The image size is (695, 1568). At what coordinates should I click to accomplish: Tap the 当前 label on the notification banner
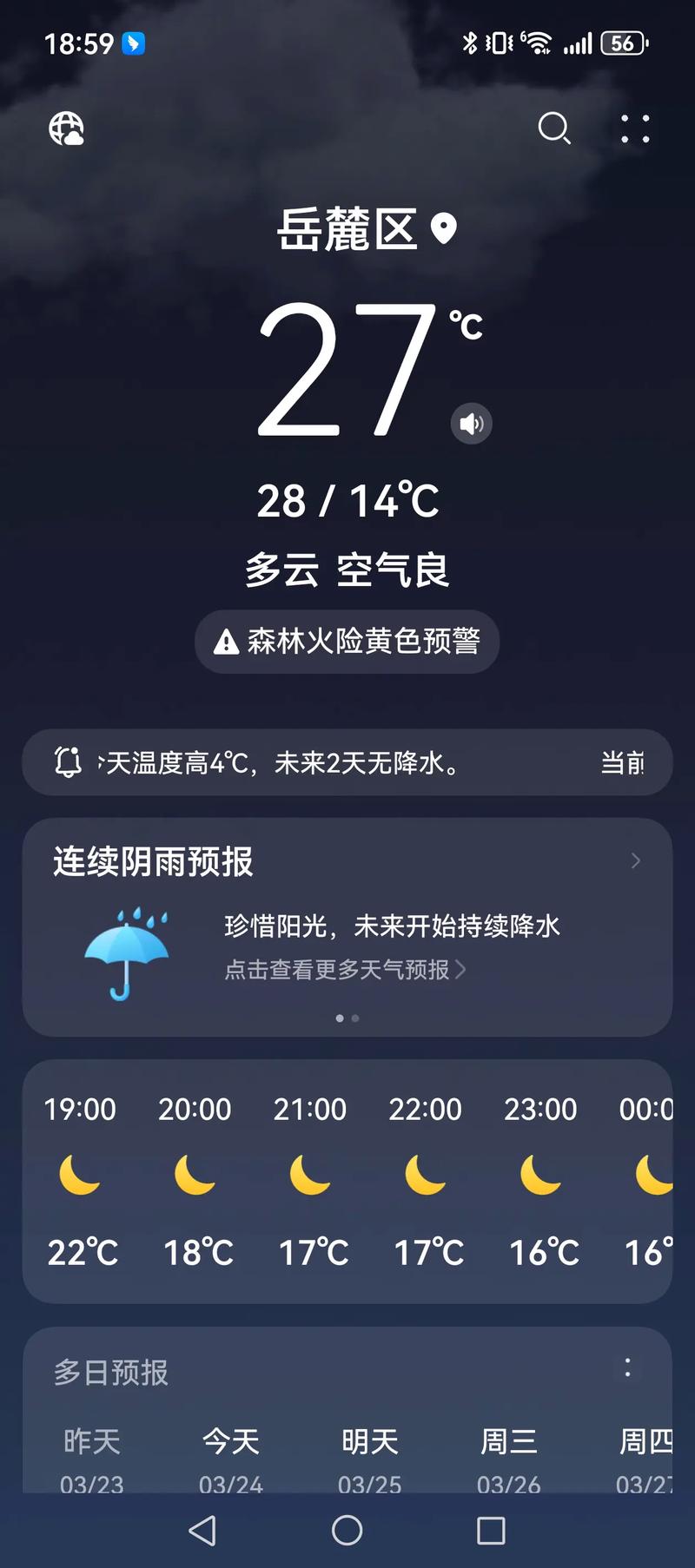pos(619,762)
